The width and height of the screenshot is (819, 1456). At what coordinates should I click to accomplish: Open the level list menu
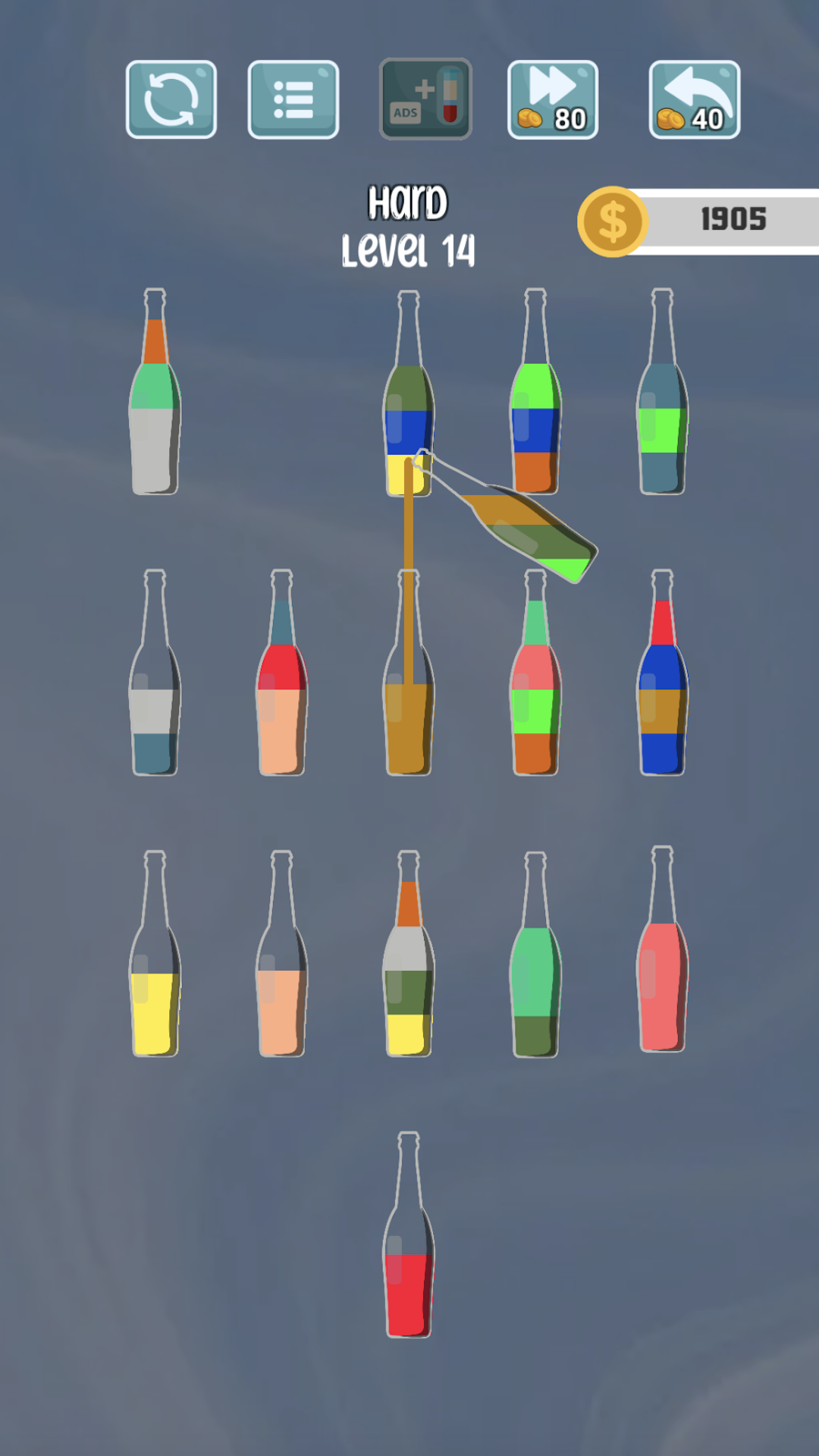pos(293,99)
